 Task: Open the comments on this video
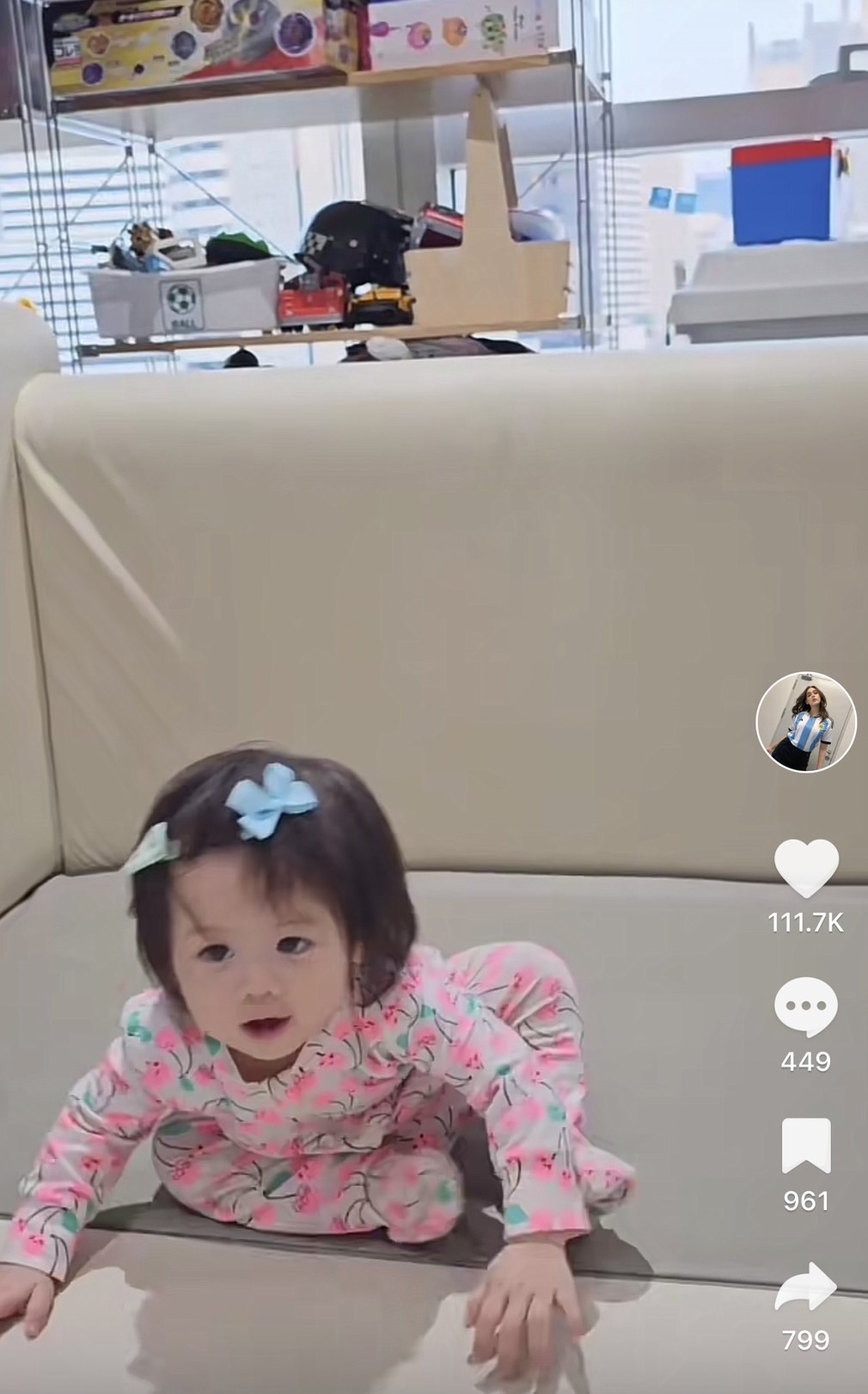[805, 1006]
